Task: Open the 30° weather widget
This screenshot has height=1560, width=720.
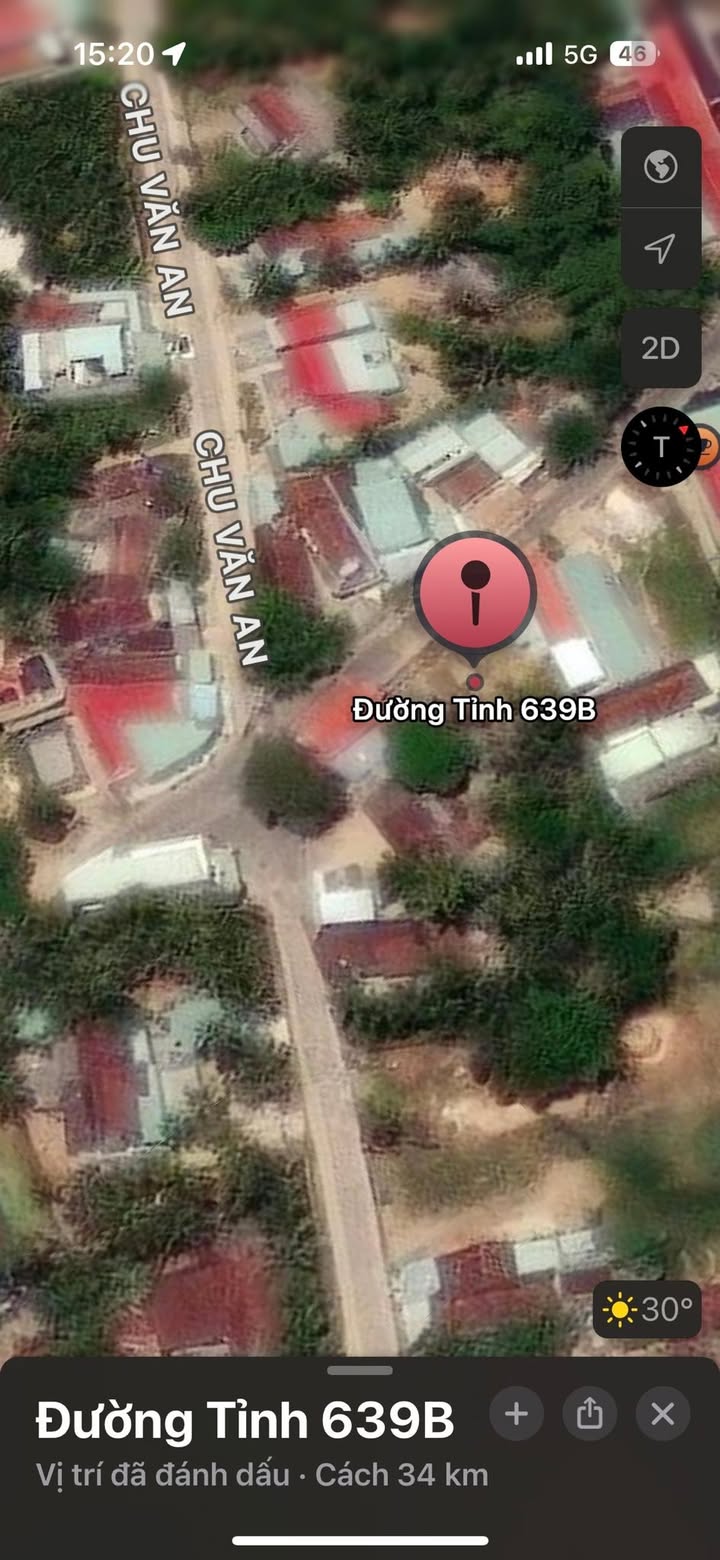Action: coord(647,1308)
